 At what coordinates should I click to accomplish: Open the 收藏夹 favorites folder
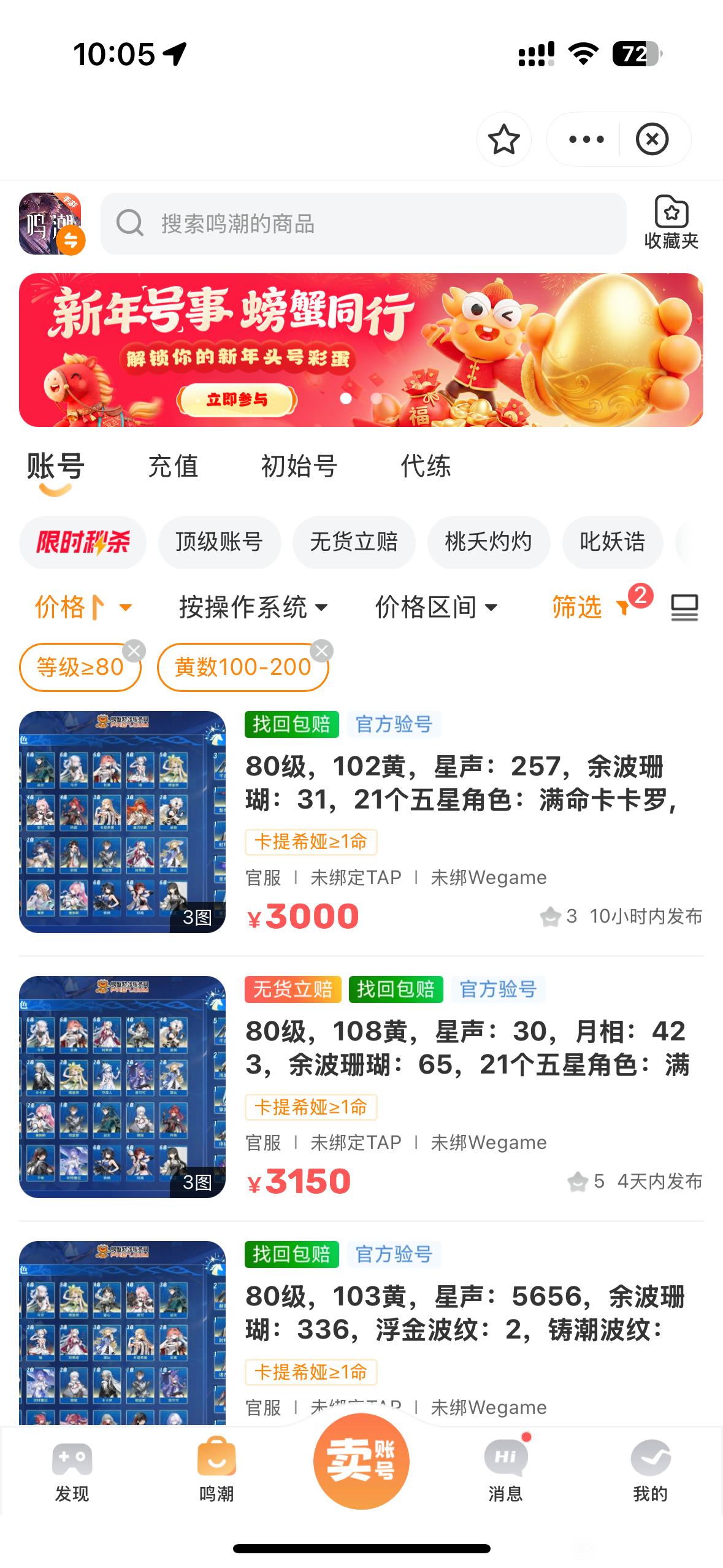pos(671,224)
